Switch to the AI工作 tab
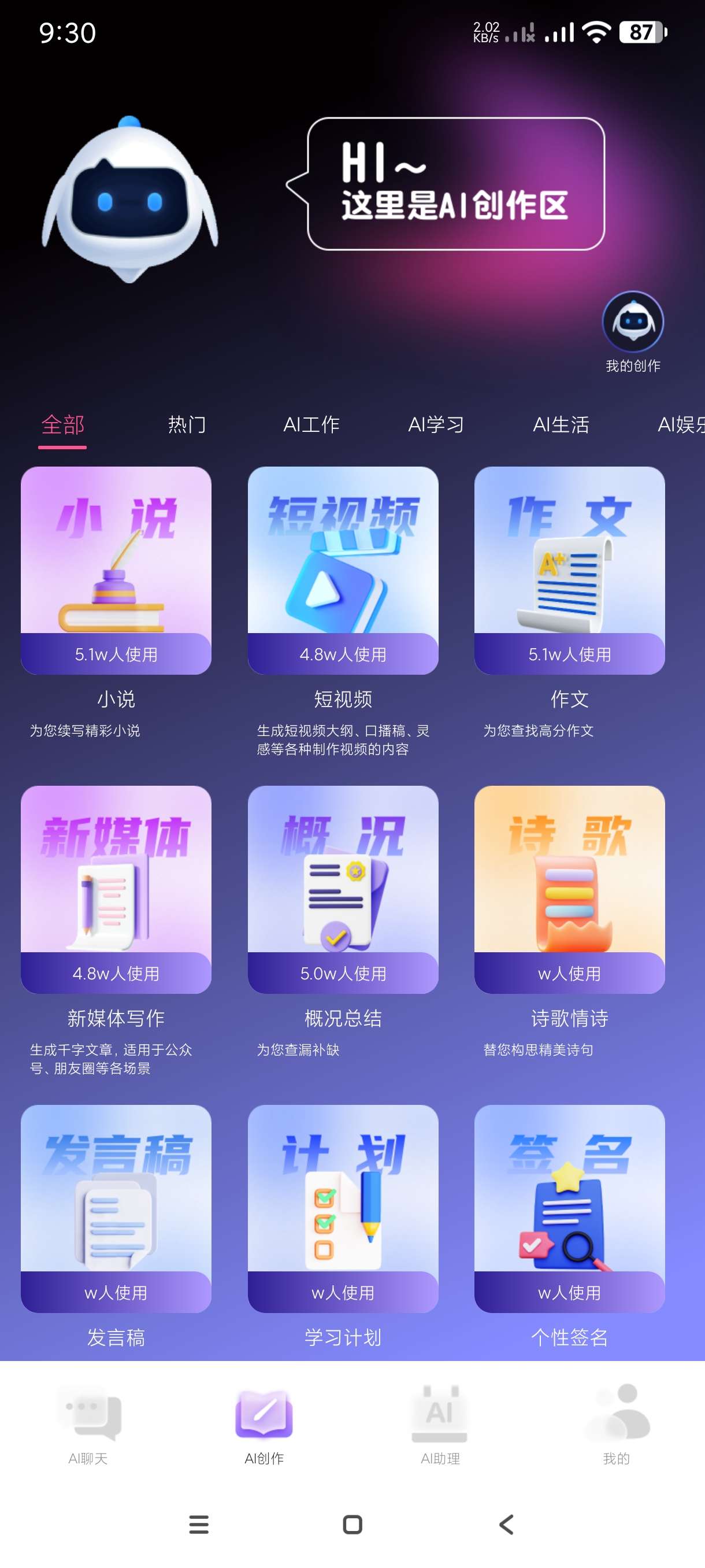705x1568 pixels. tap(311, 424)
